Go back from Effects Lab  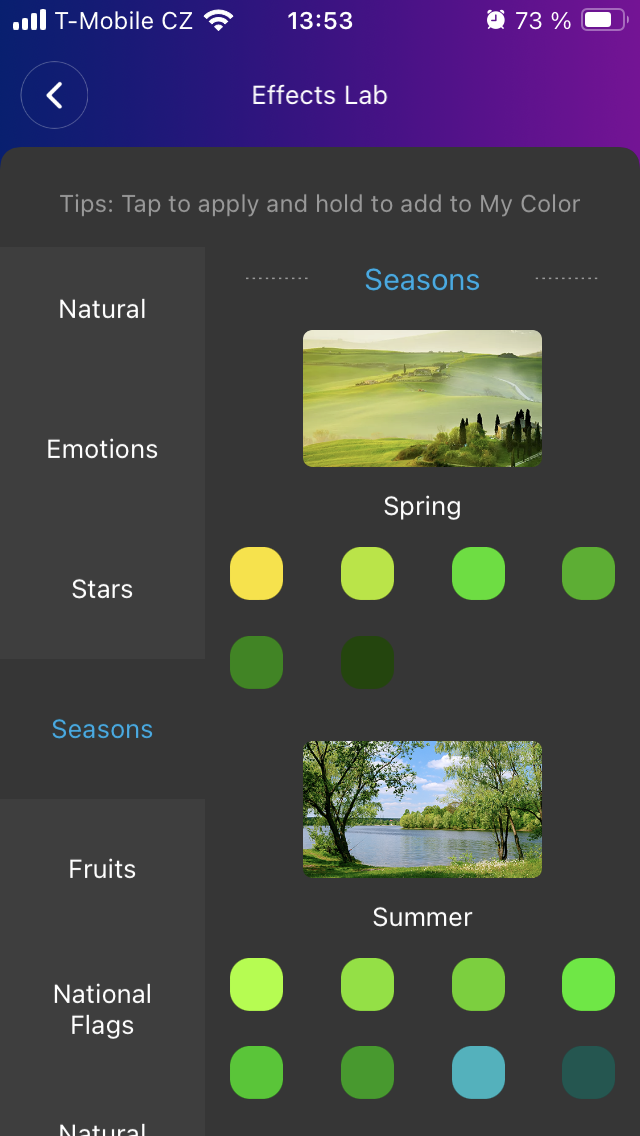(x=55, y=96)
